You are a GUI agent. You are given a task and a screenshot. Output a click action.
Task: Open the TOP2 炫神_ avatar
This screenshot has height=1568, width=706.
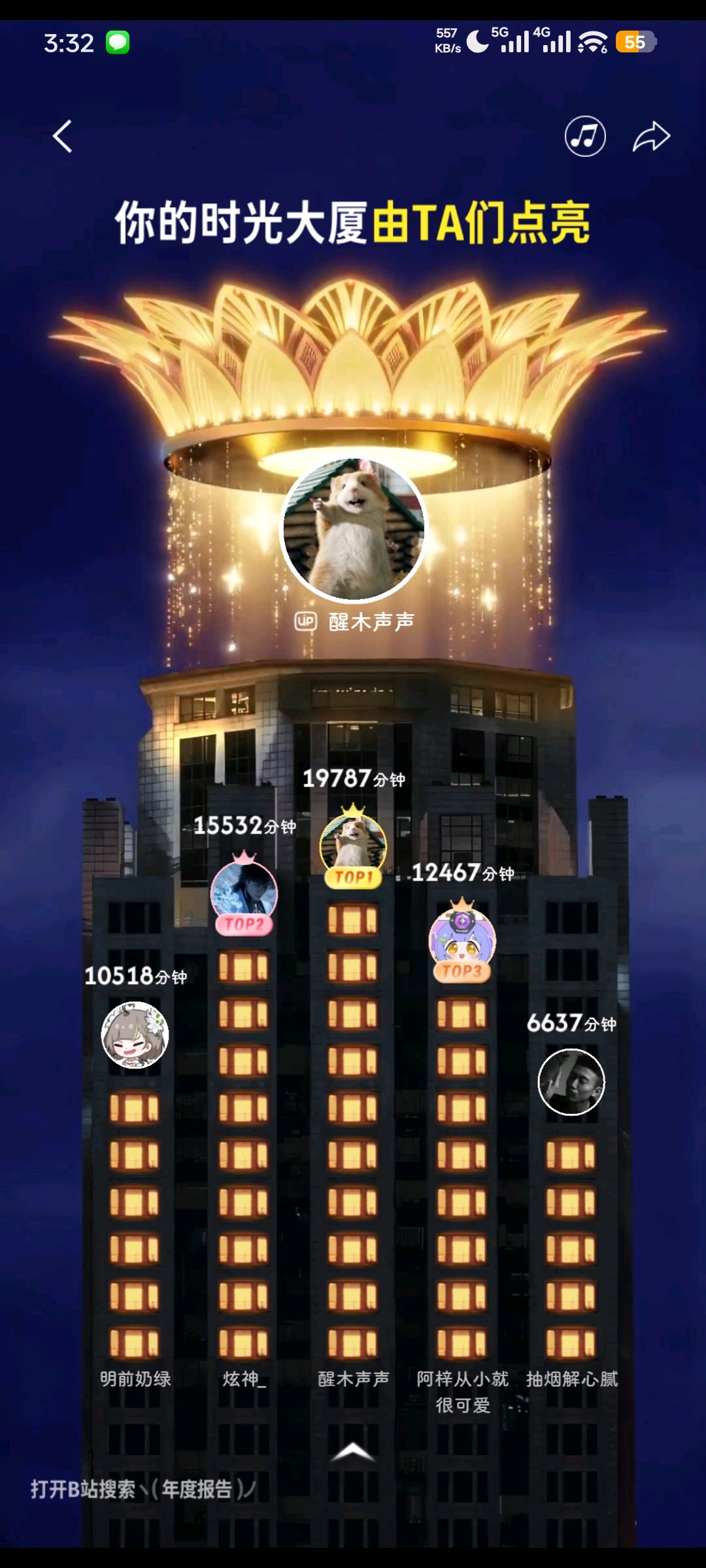click(244, 894)
